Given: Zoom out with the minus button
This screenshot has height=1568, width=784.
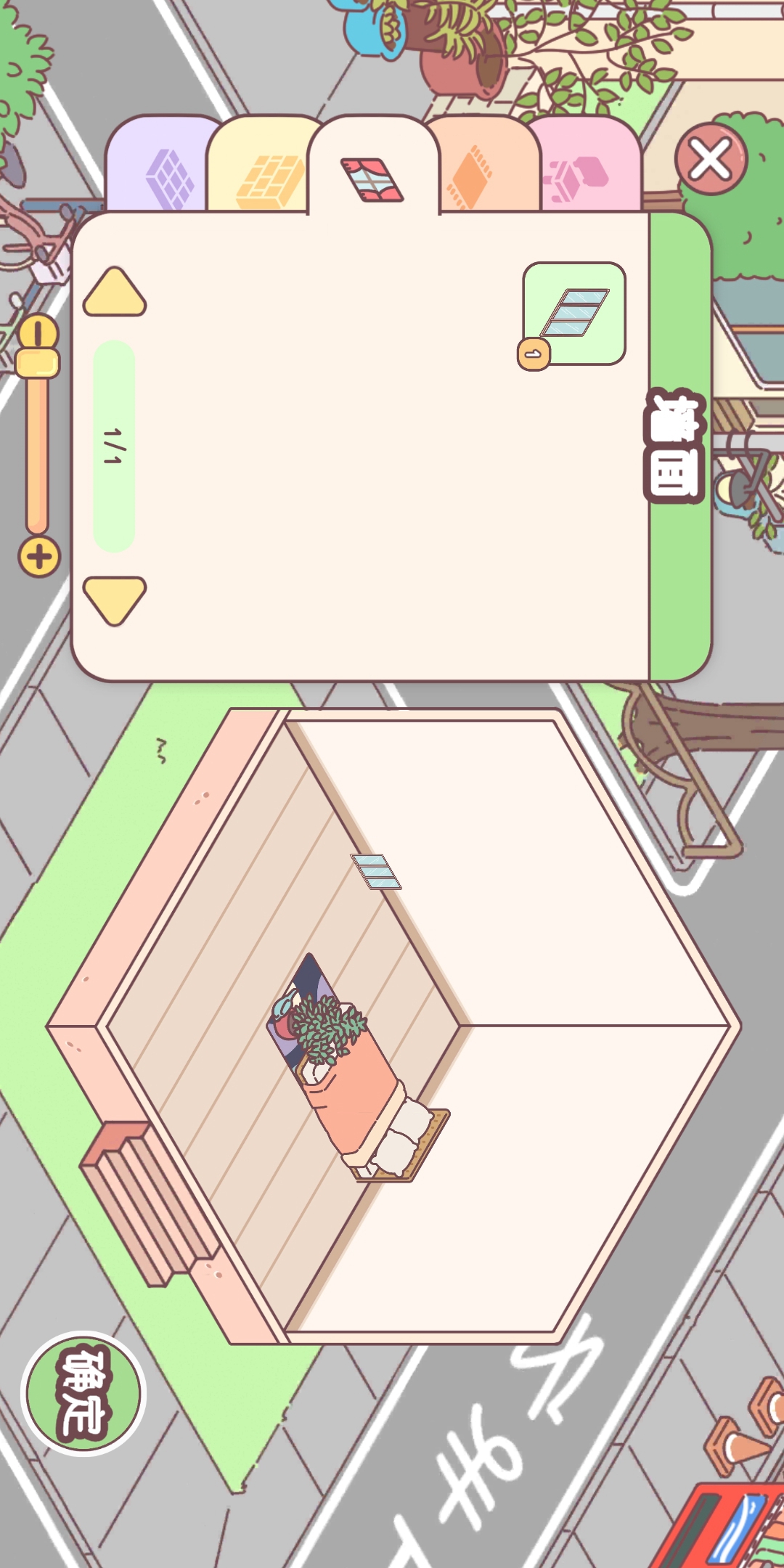Looking at the screenshot, I should pyautogui.click(x=38, y=332).
